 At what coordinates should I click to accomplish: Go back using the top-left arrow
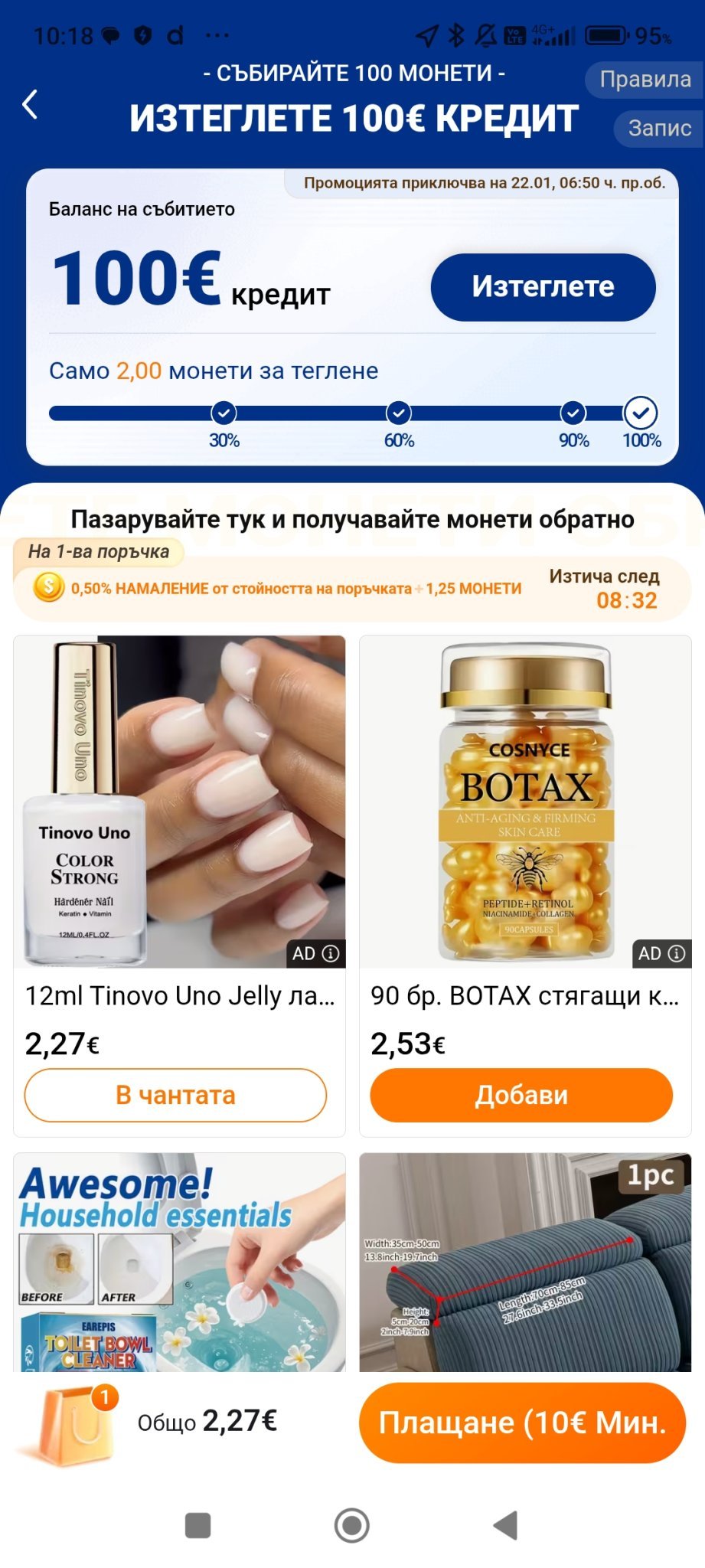pyautogui.click(x=31, y=104)
